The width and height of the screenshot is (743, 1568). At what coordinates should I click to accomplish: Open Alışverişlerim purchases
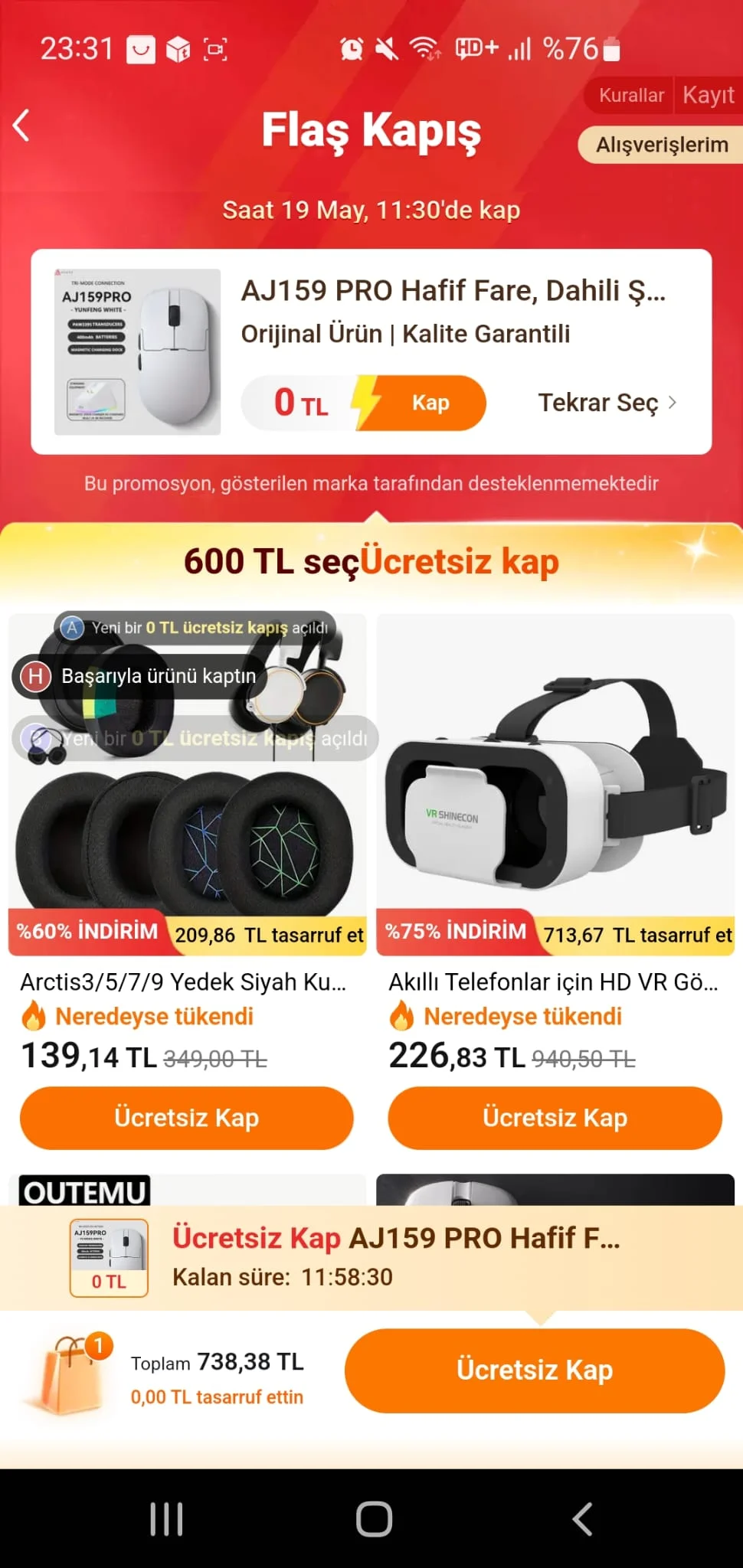(661, 145)
